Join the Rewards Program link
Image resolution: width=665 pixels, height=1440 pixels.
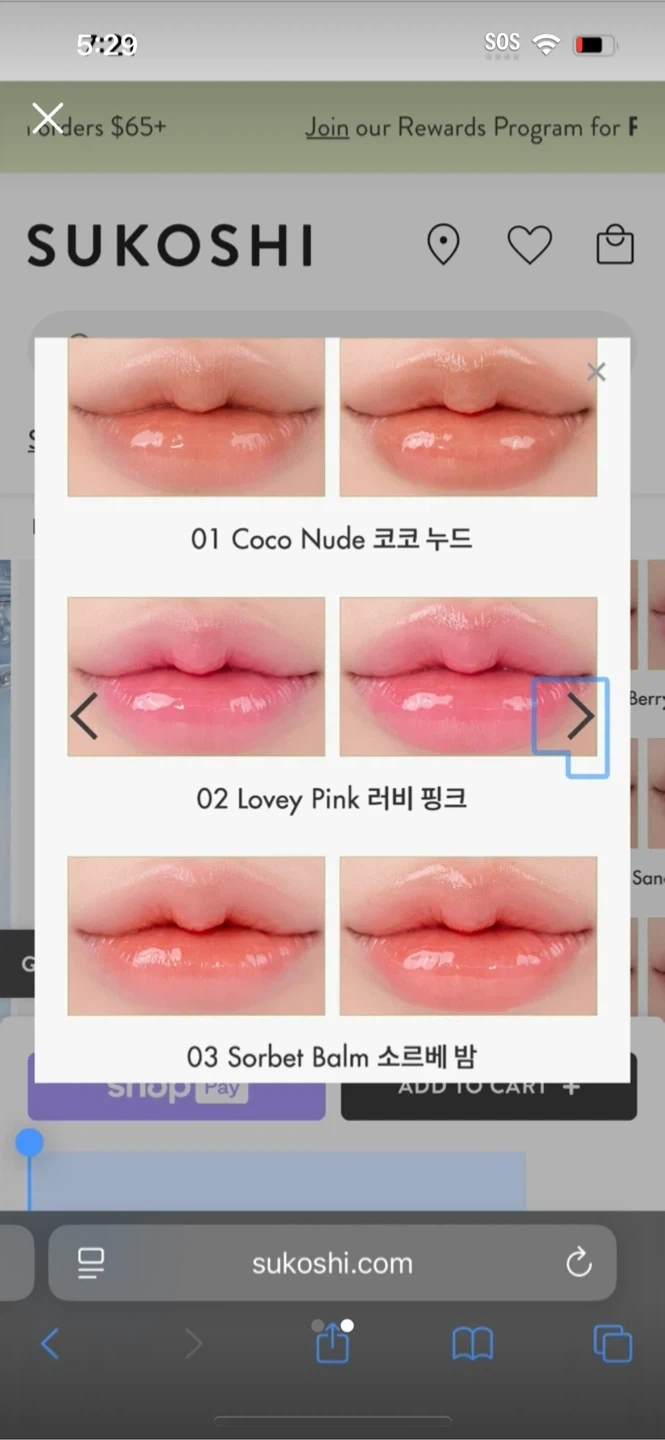[x=327, y=128]
